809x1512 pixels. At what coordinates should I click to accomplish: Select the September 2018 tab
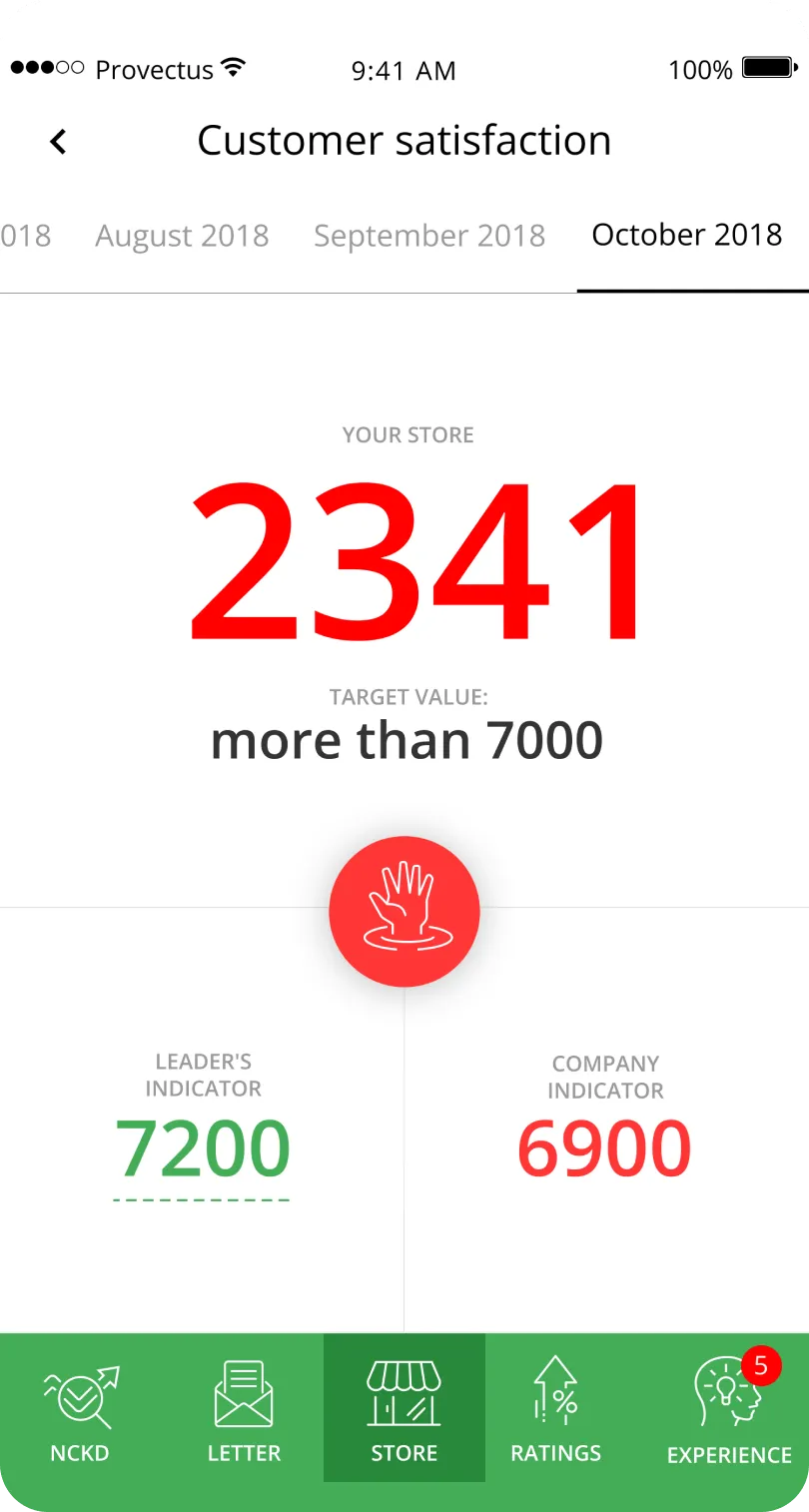coord(429,236)
